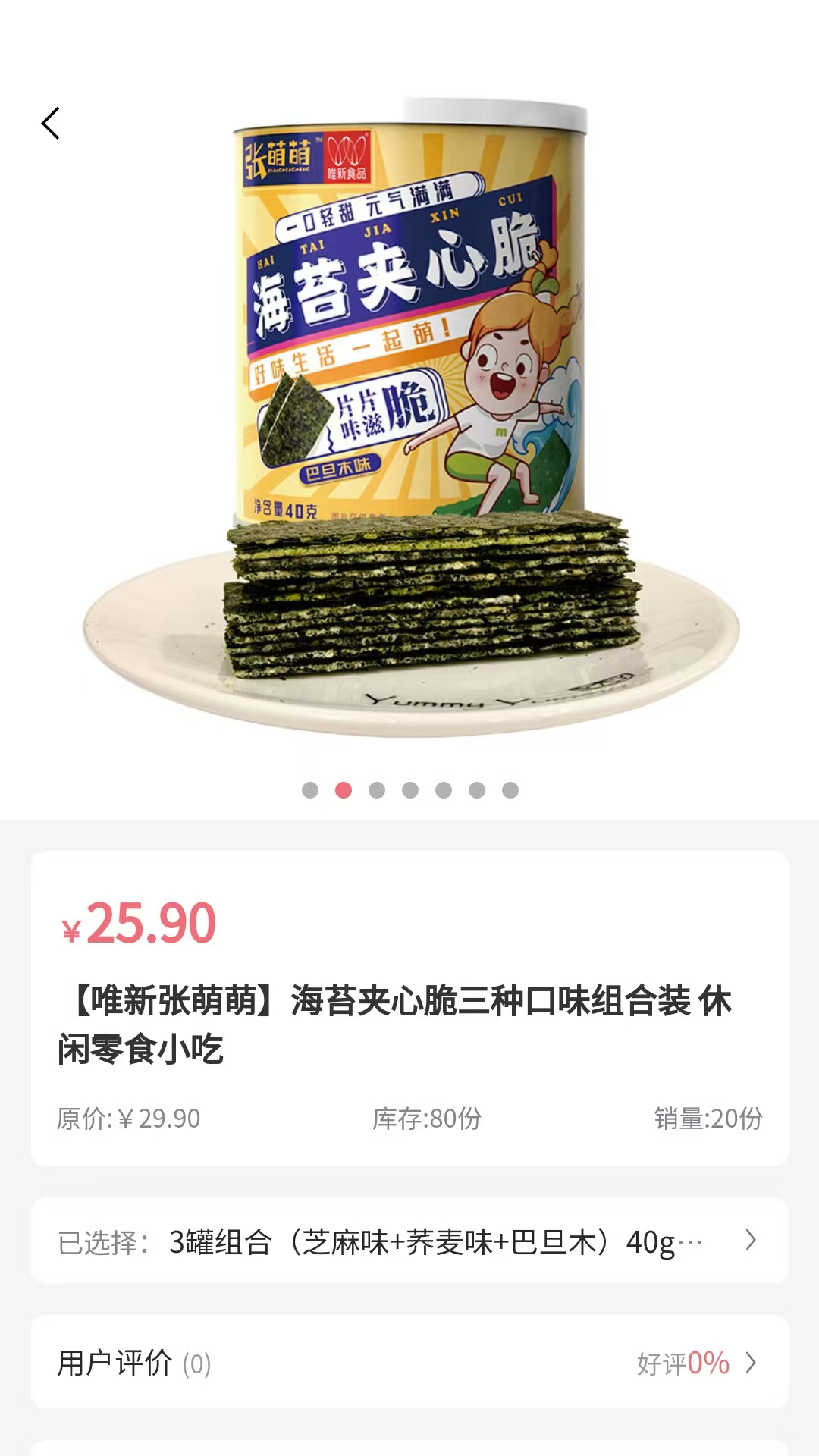Screen dimensions: 819x1456
Task: Go back using the top-left arrow
Action: (51, 124)
